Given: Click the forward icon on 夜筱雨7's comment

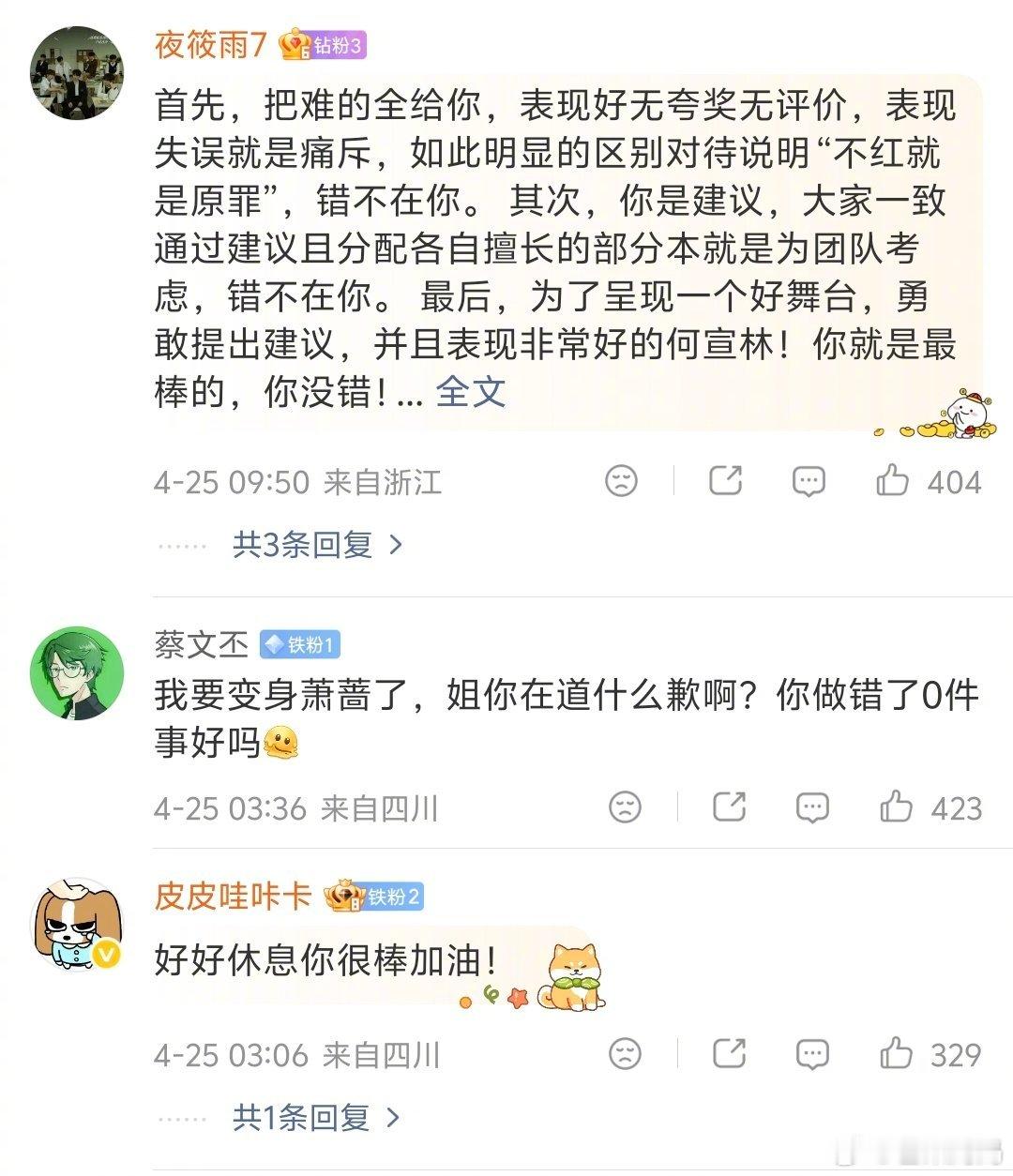Looking at the screenshot, I should [x=729, y=481].
